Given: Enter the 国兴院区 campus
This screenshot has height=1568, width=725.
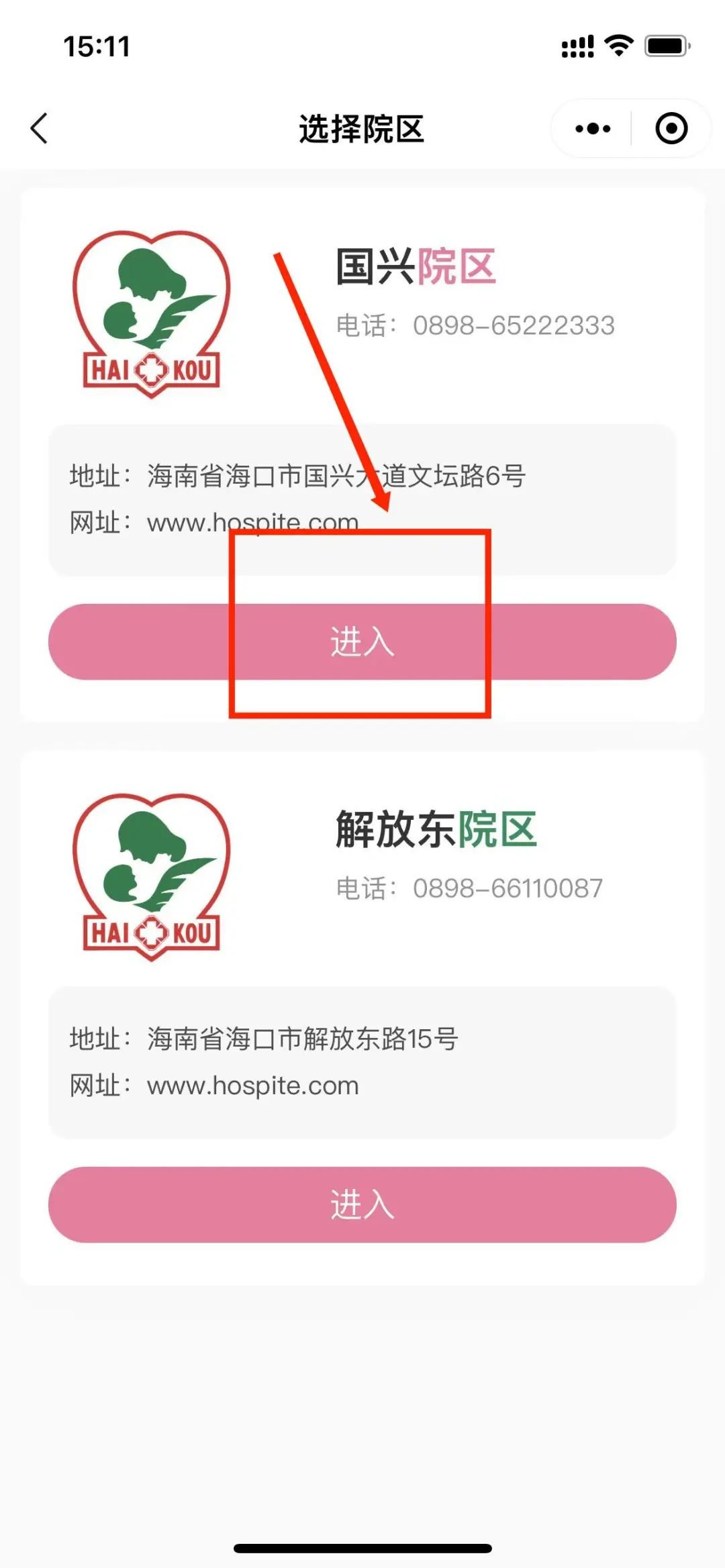Looking at the screenshot, I should pyautogui.click(x=362, y=641).
